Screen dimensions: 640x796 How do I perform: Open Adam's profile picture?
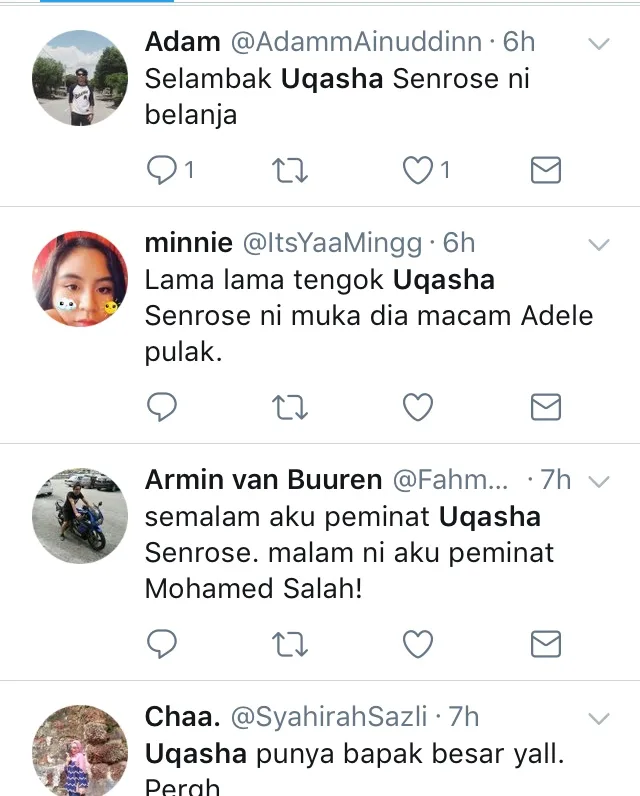coord(80,78)
